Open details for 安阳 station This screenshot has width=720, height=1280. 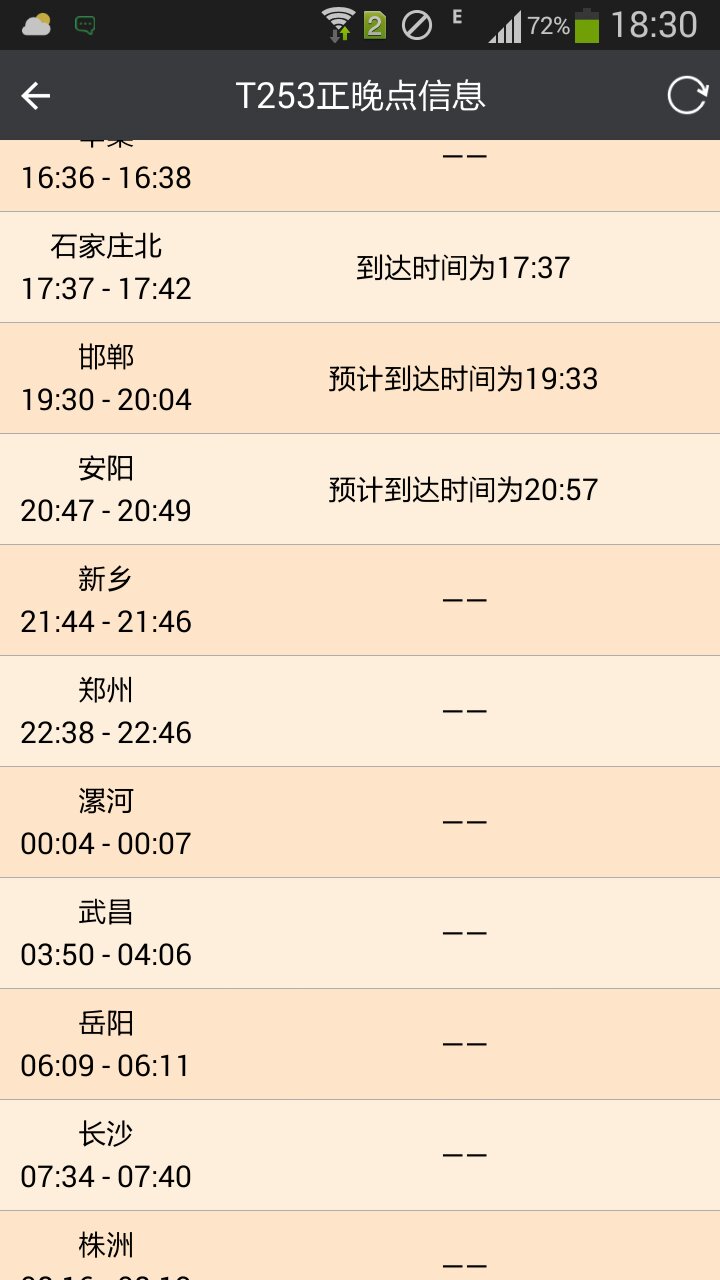click(x=360, y=489)
